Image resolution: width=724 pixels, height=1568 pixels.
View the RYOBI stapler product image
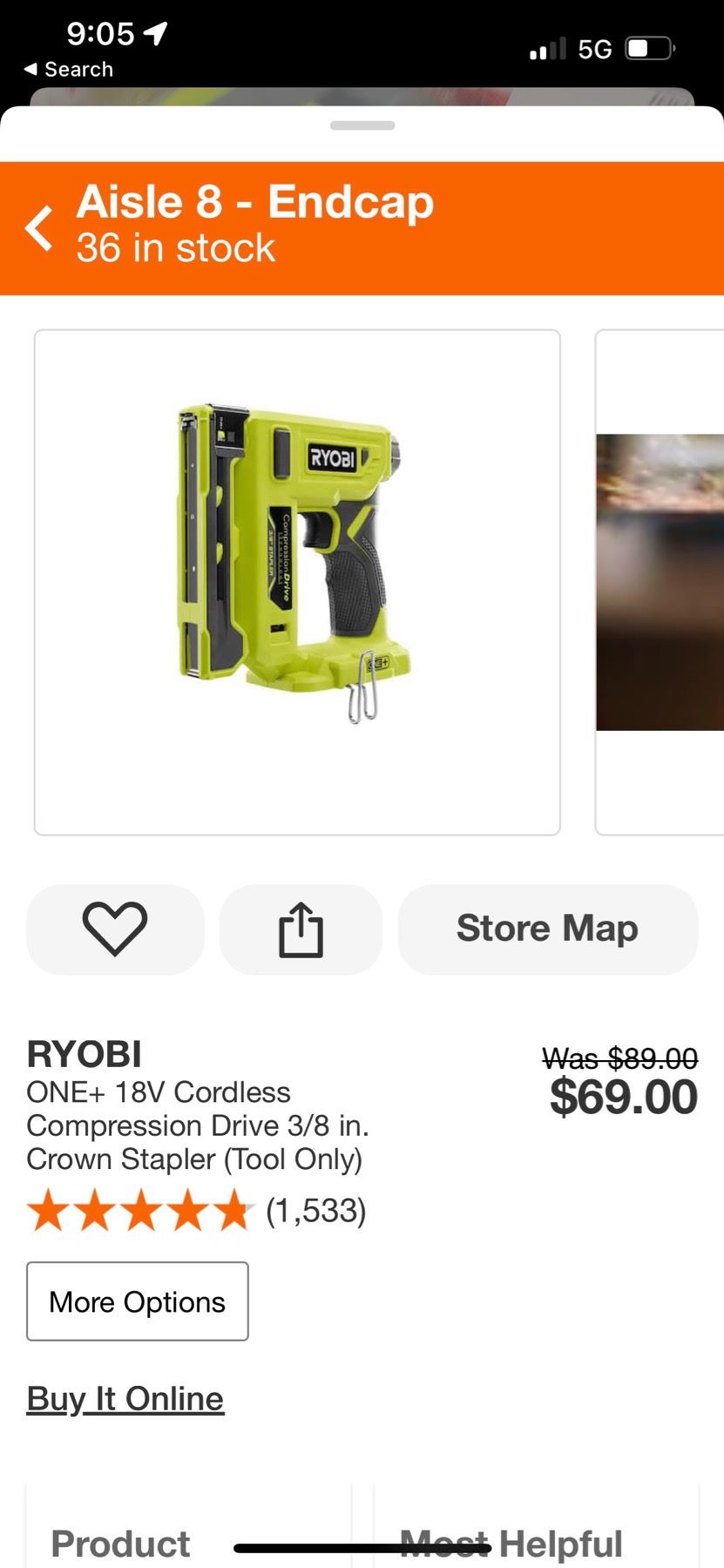pyautogui.click(x=297, y=582)
